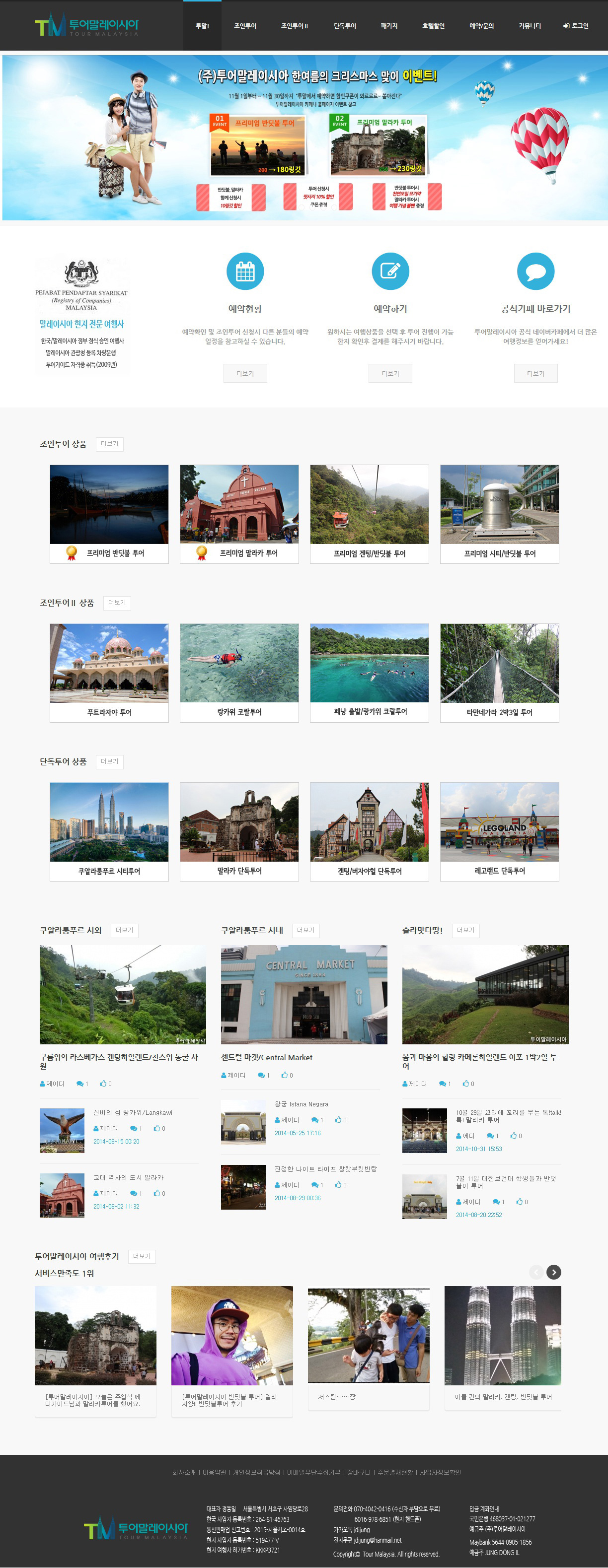Open the 조인투어 menu item
Image resolution: width=608 pixels, height=1568 pixels.
point(245,26)
